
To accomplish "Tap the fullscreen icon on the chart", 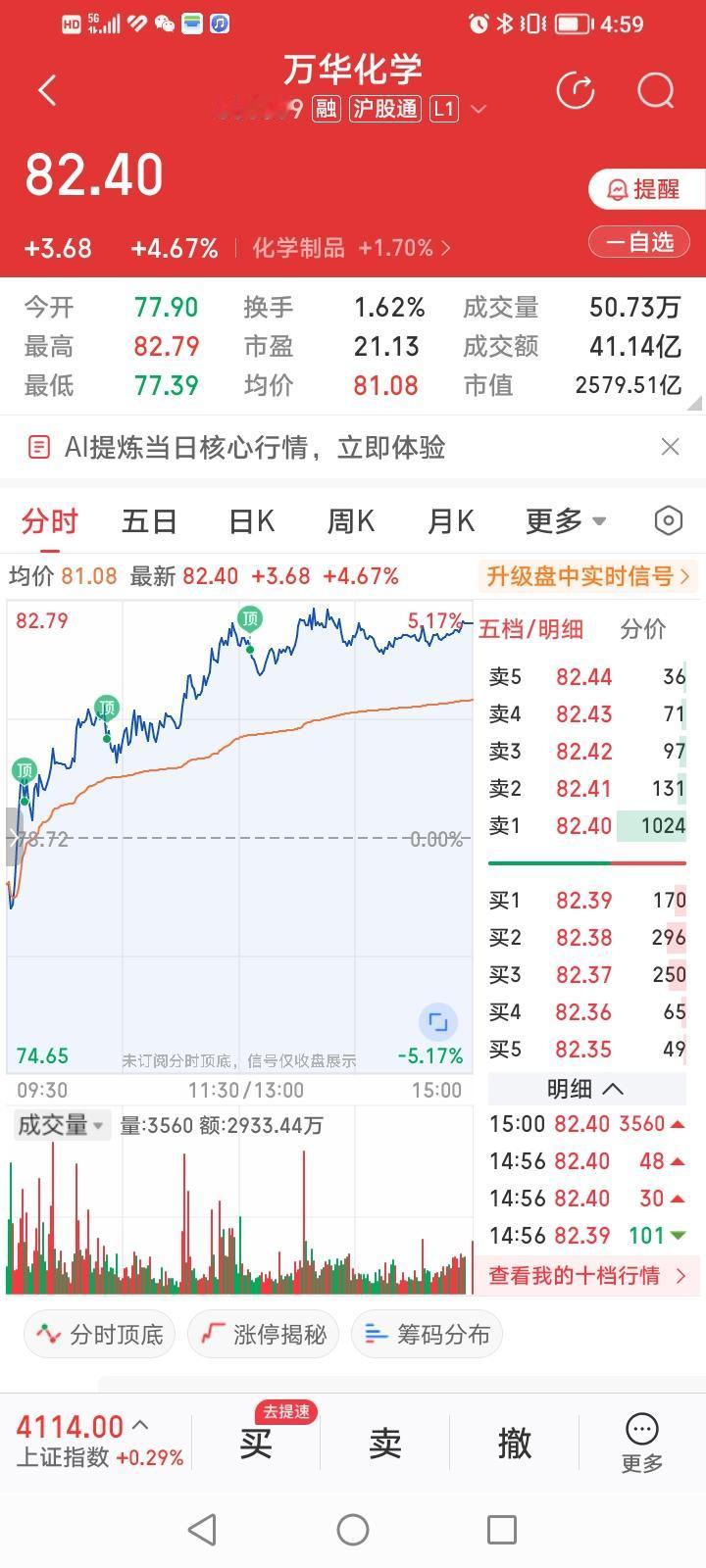I will click(x=438, y=1022).
